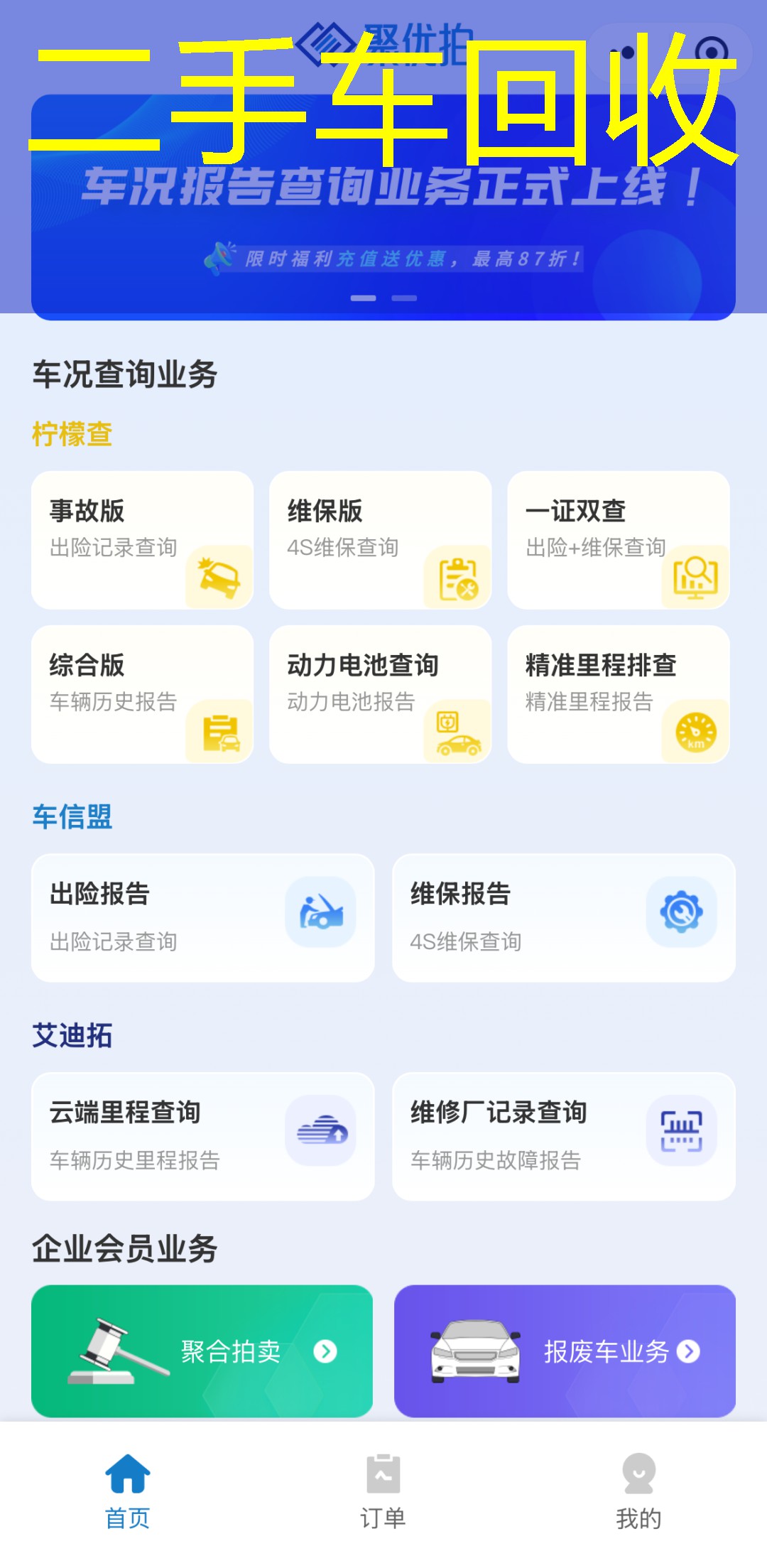Open 车信盟 出险报告 card
Screen dimensions: 767x1568
pos(202,918)
